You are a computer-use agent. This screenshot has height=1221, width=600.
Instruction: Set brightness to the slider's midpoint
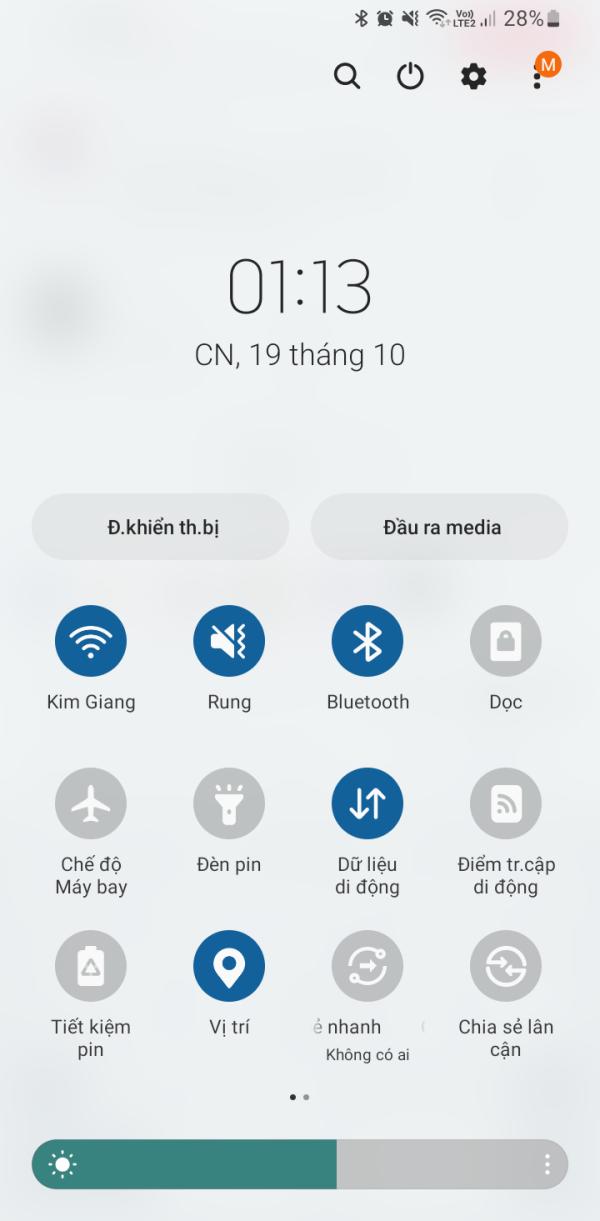coord(300,1165)
